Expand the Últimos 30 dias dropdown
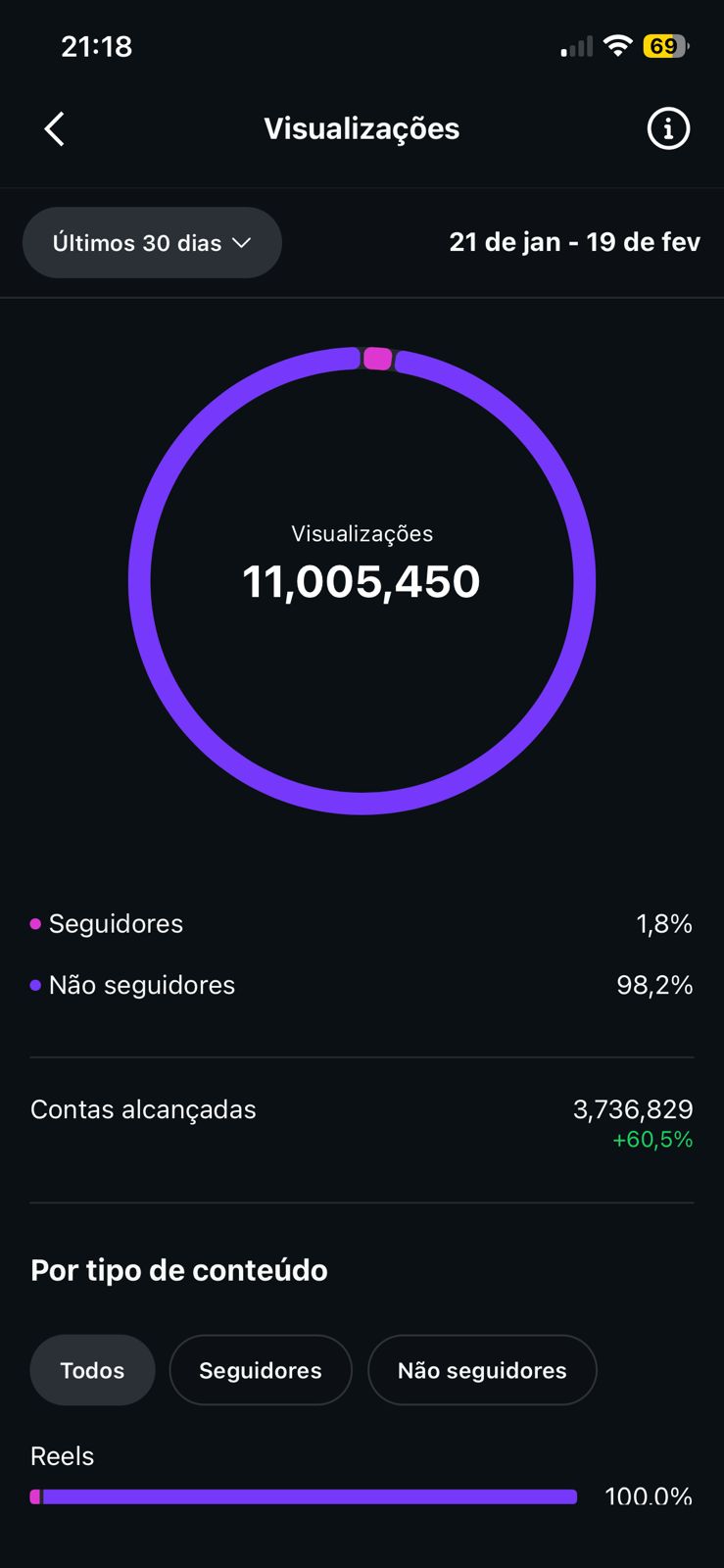Image resolution: width=724 pixels, height=1568 pixels. pyautogui.click(x=152, y=243)
